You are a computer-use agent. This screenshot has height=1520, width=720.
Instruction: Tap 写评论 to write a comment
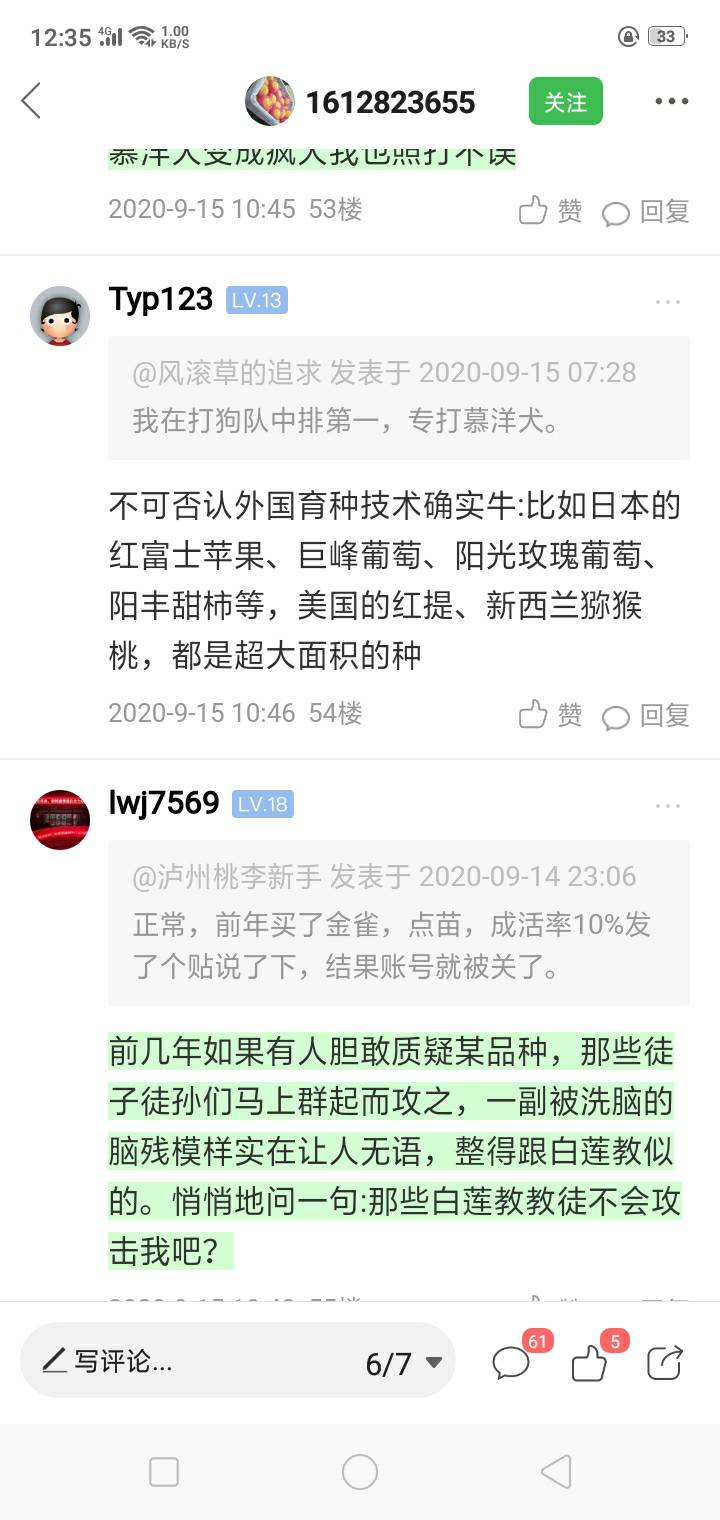pyautogui.click(x=108, y=1361)
